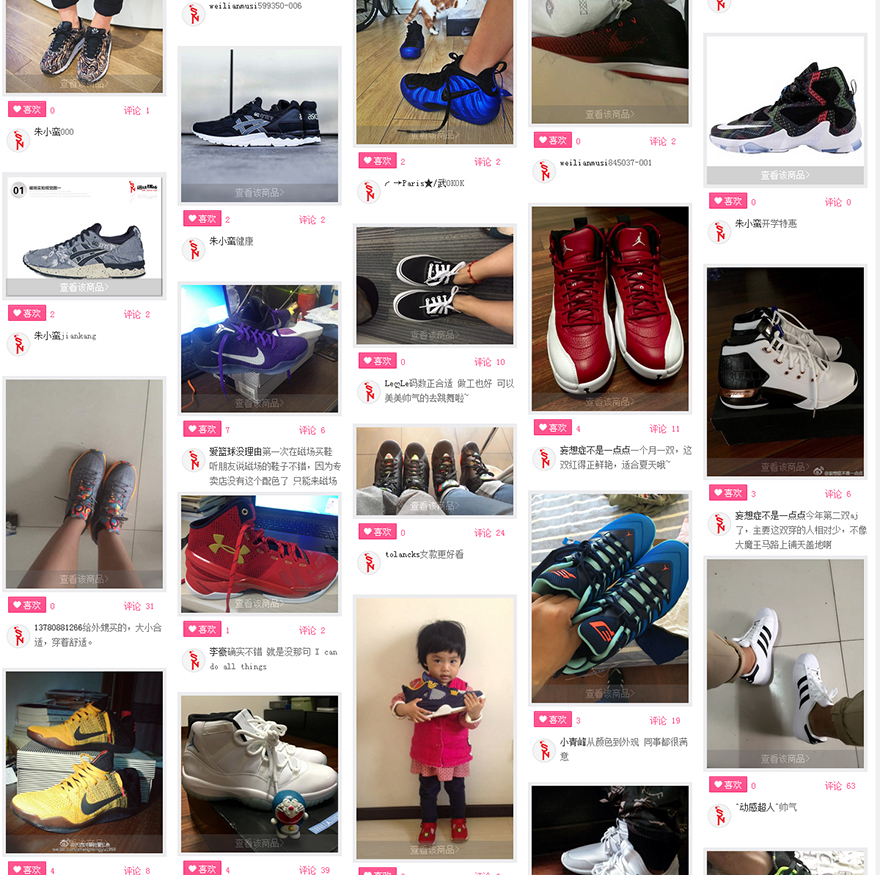Open comments on the 13780881266 post
This screenshot has height=875, width=880.
(138, 606)
